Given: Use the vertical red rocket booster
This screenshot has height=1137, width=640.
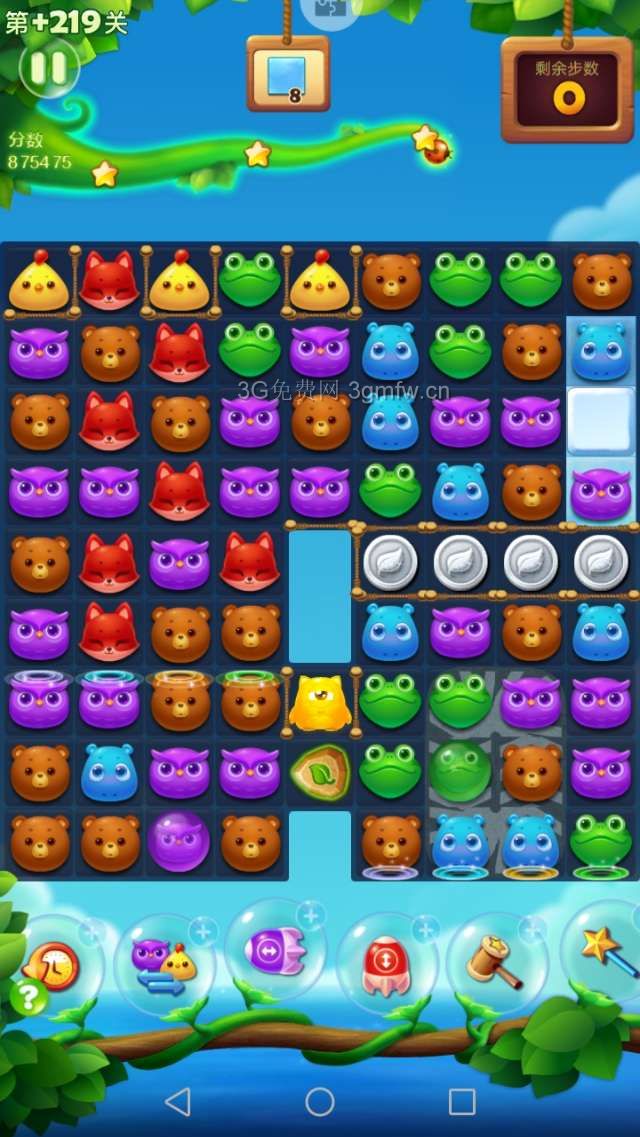Looking at the screenshot, I should (x=385, y=965).
